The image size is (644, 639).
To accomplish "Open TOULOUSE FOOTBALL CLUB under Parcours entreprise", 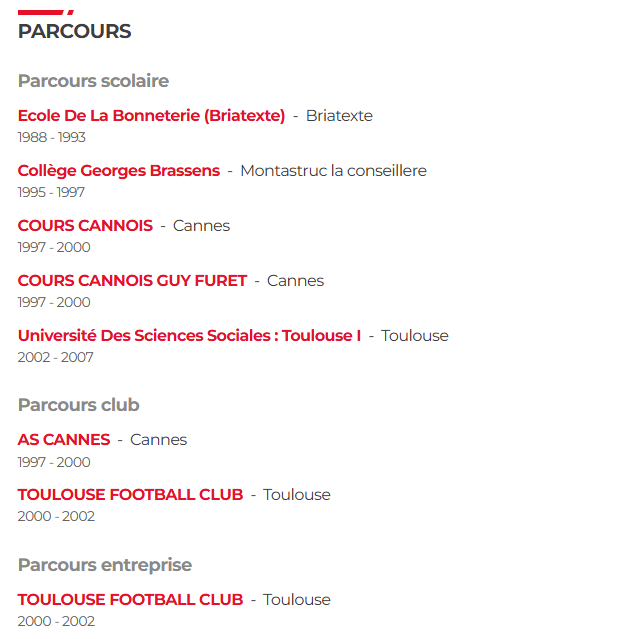I will pos(130,600).
